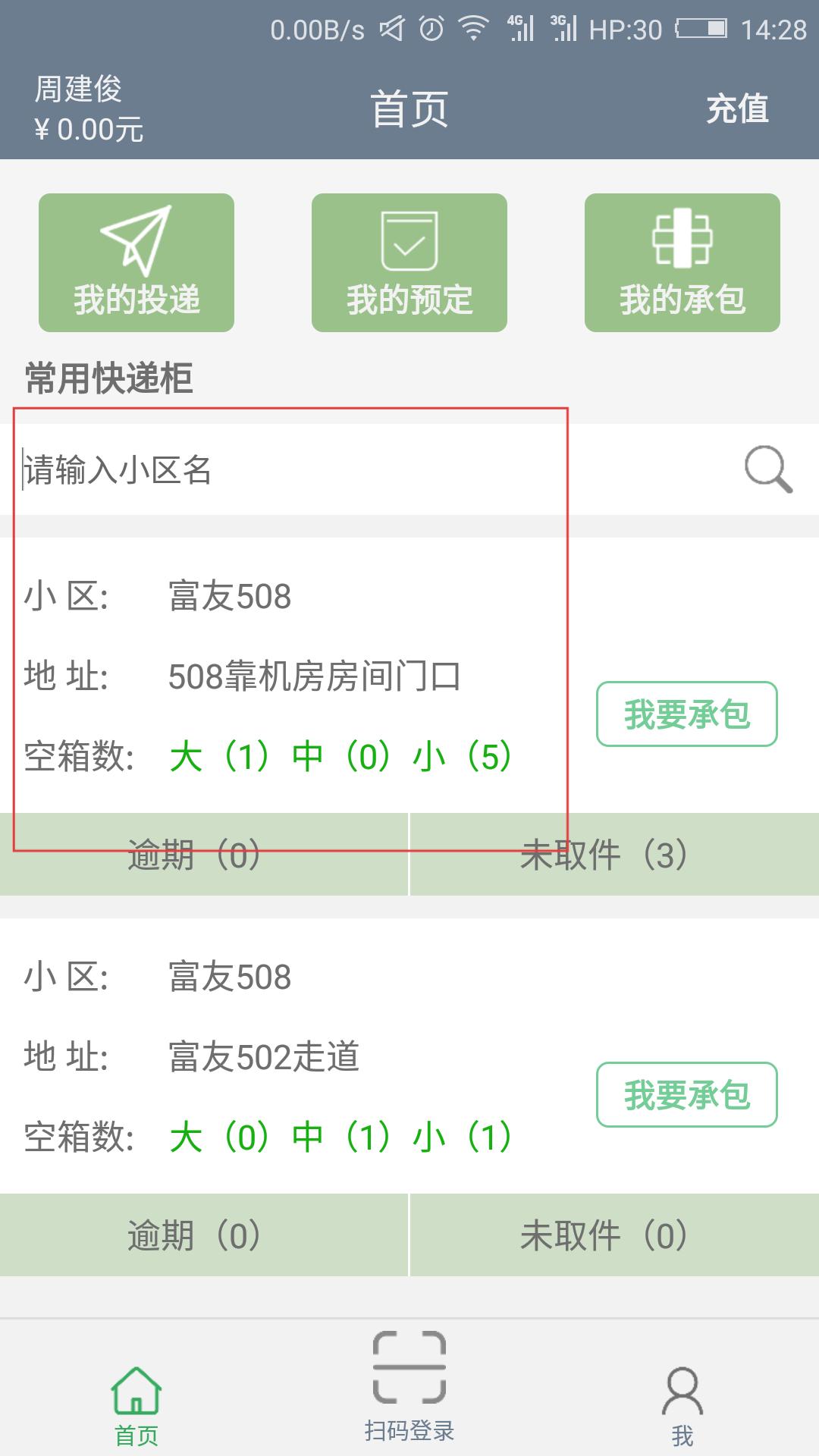Viewport: 819px width, 1456px height.
Task: View 未取件 (3) parcels
Action: [615, 855]
